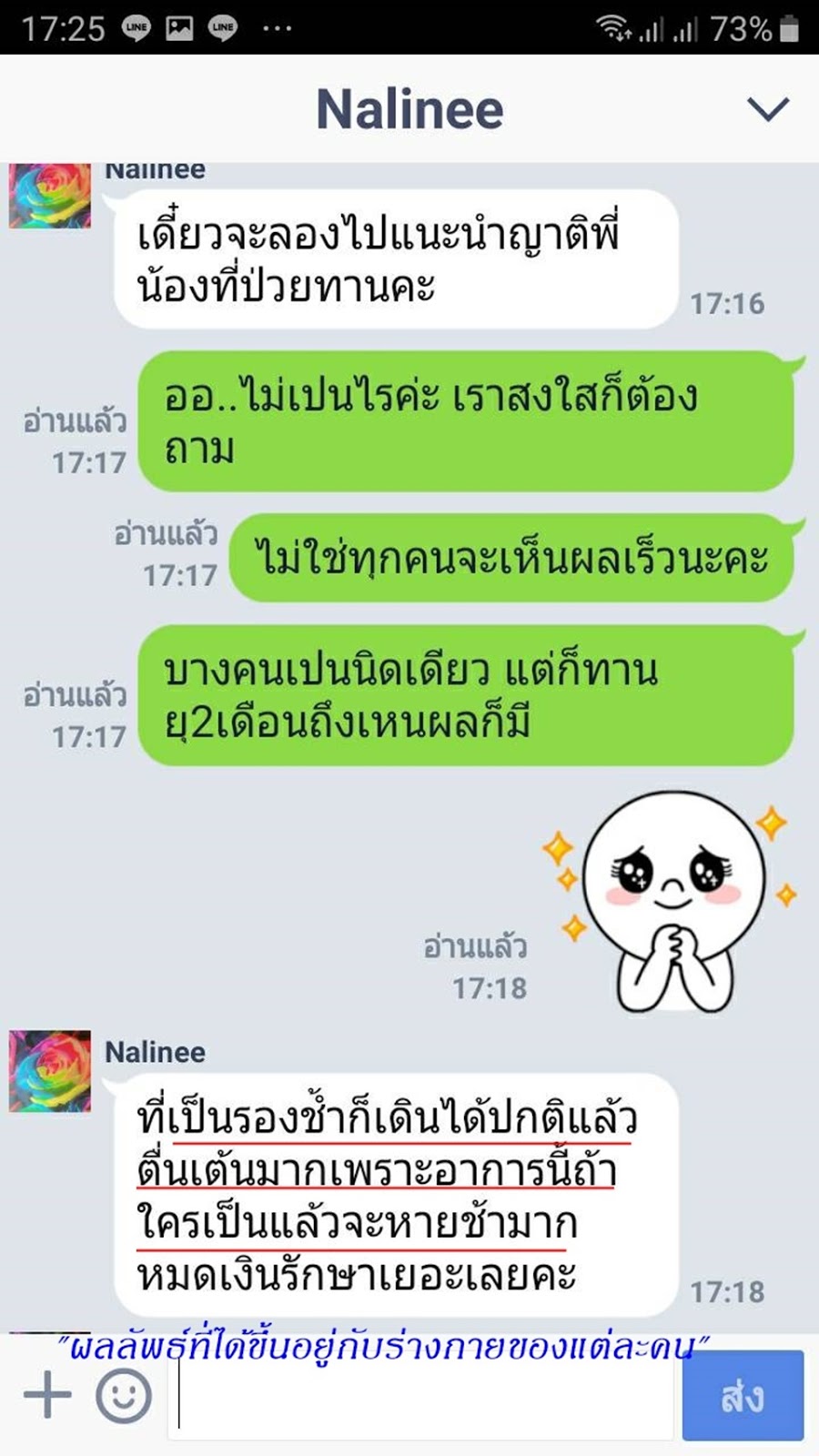This screenshot has width=819, height=1456.
Task: Tap the praying character sticker
Action: (x=672, y=903)
